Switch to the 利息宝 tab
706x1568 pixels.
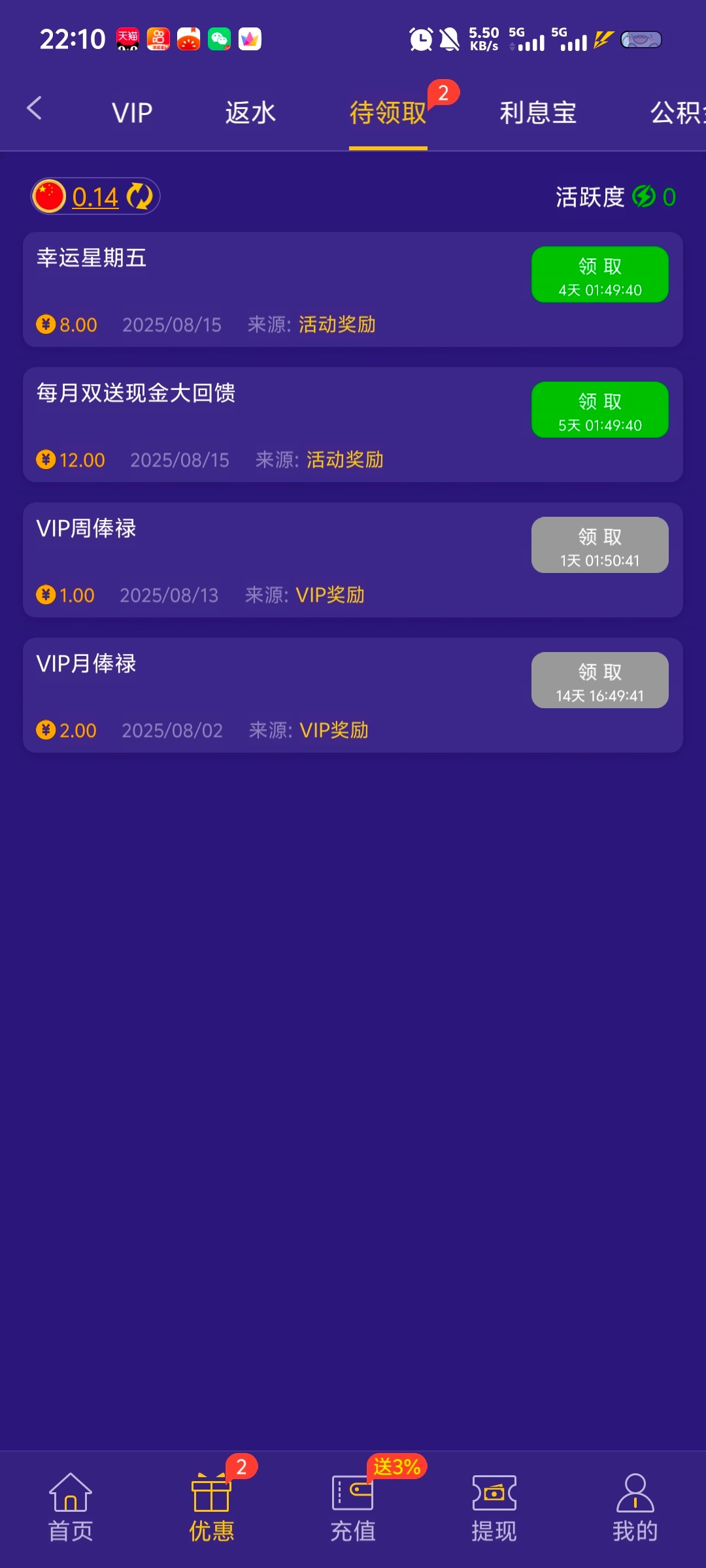click(x=537, y=113)
